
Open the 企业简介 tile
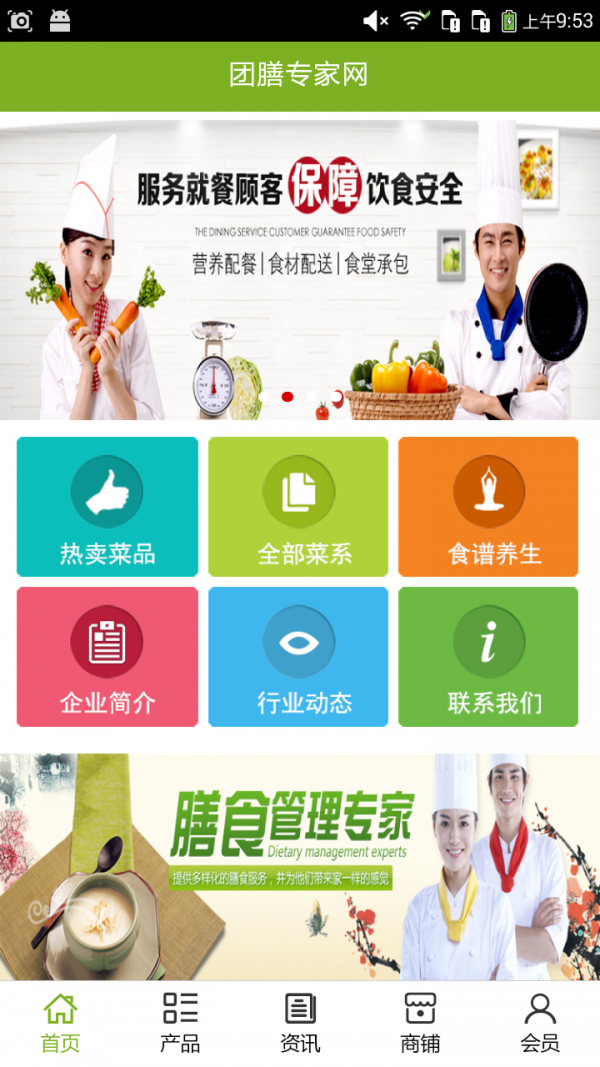pyautogui.click(x=107, y=656)
